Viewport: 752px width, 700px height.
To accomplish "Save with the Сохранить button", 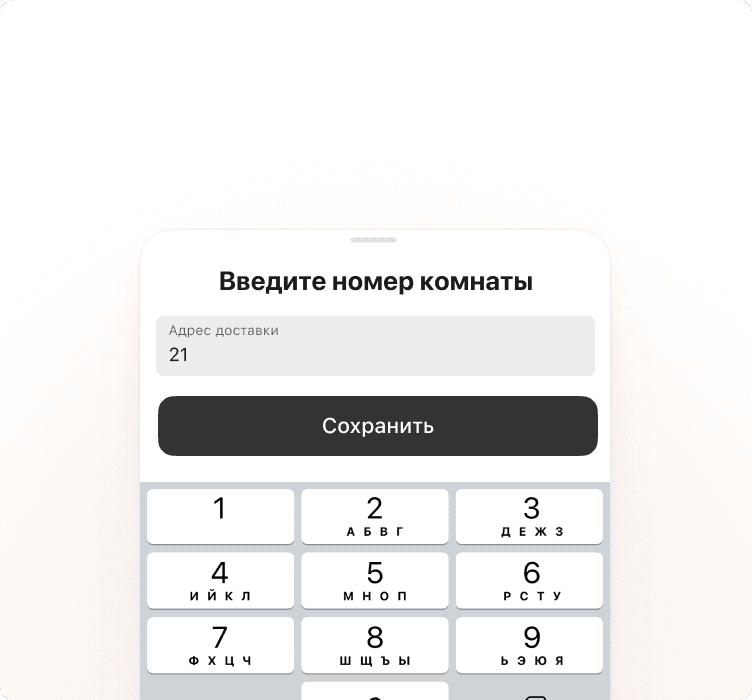I will pyautogui.click(x=377, y=426).
